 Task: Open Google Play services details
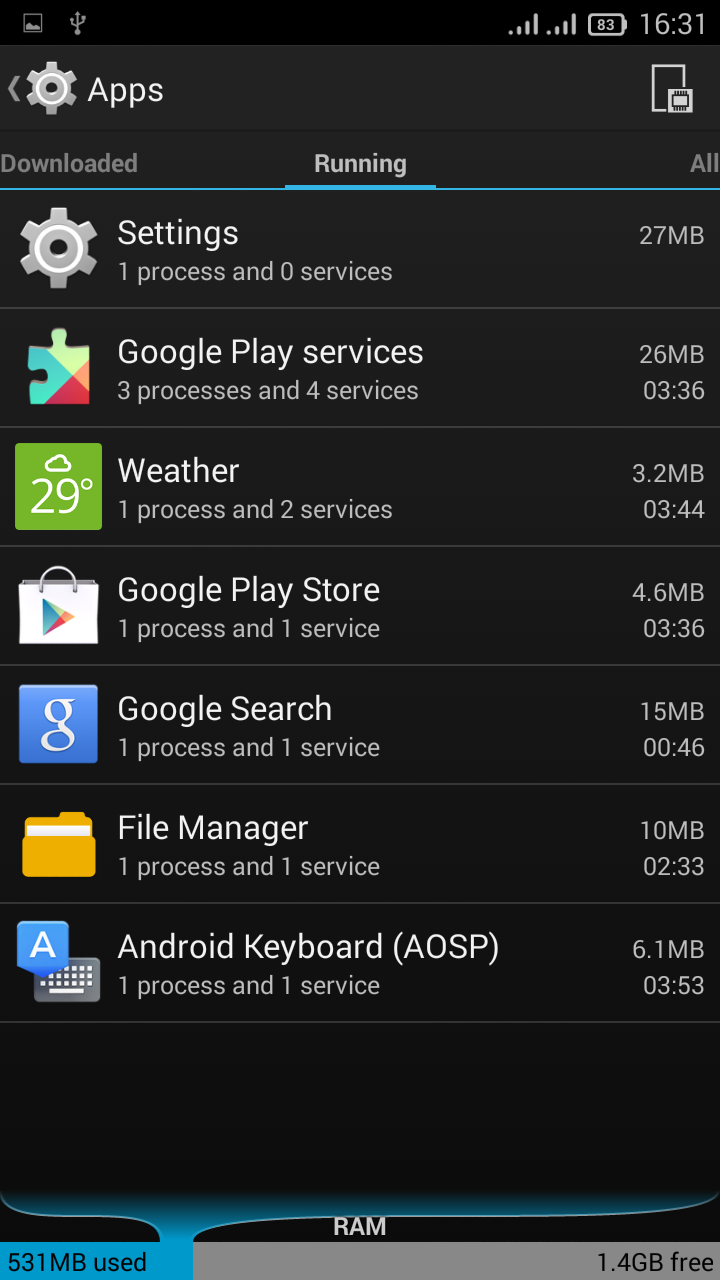pos(360,368)
